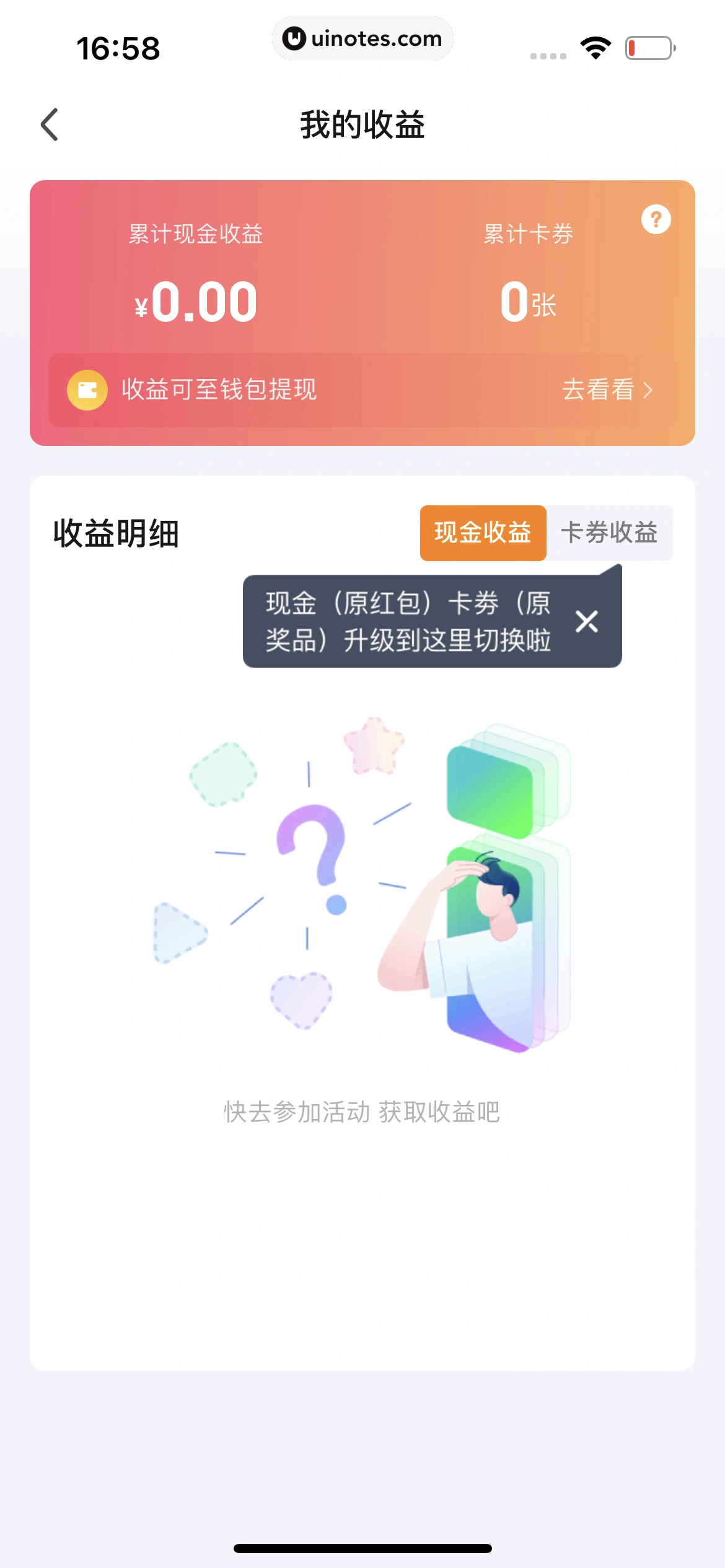Click the chevron next to 去看看
This screenshot has width=725, height=1568.
pos(648,390)
